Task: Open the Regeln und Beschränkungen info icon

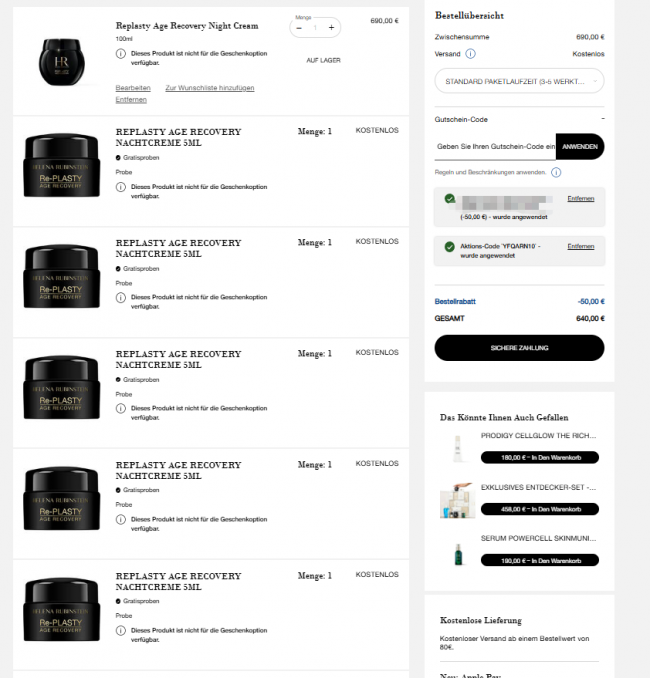Action: 556,172
